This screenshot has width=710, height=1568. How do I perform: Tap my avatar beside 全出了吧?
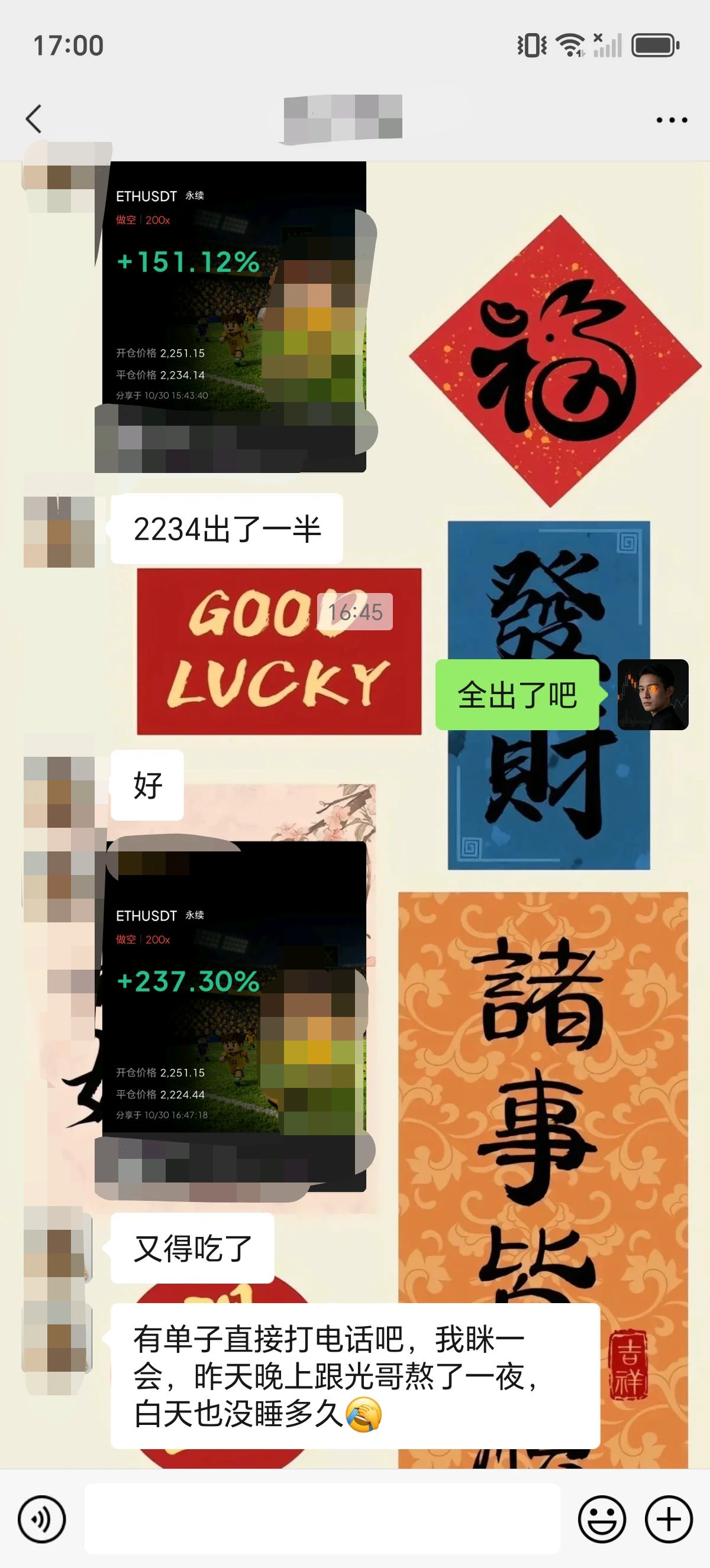[653, 695]
